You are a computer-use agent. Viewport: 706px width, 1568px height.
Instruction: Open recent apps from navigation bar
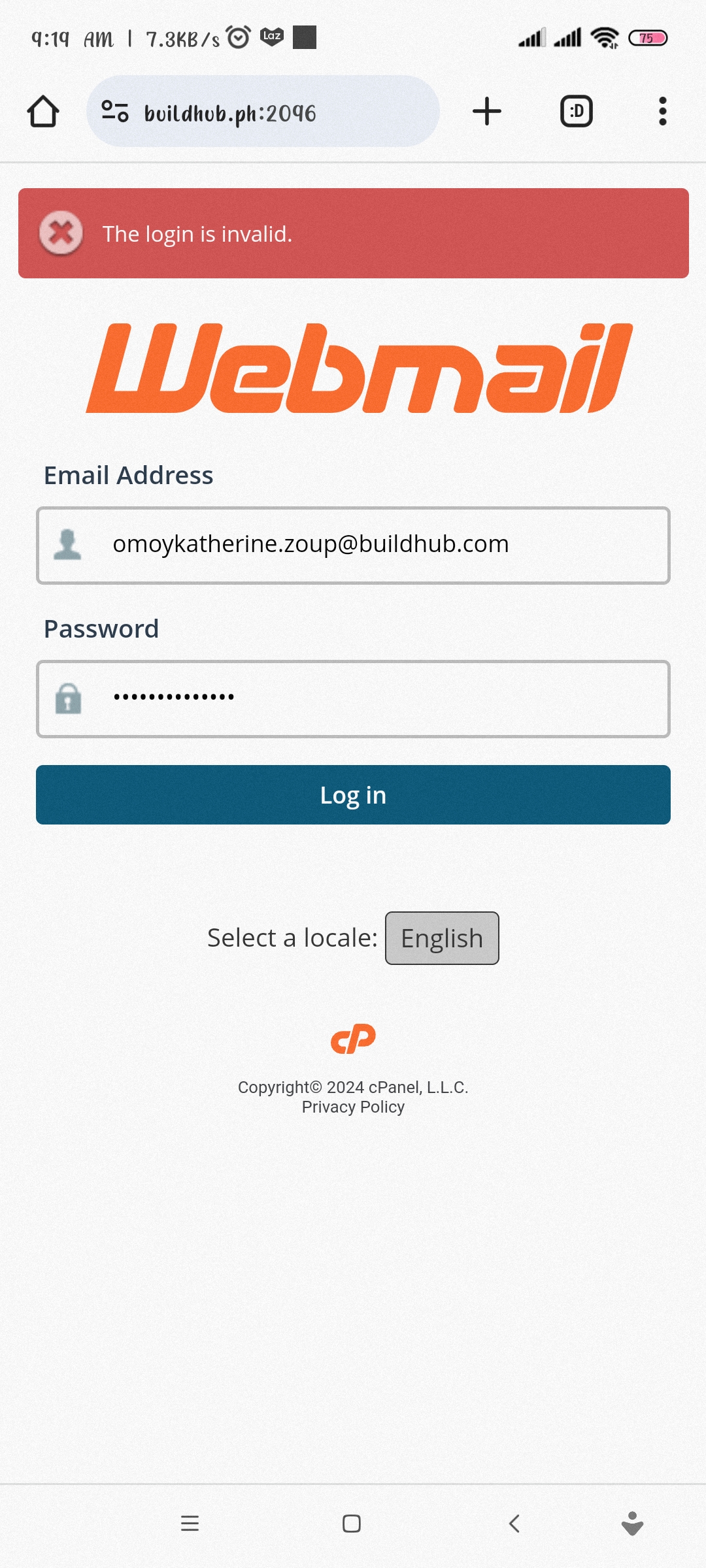pyautogui.click(x=190, y=1524)
